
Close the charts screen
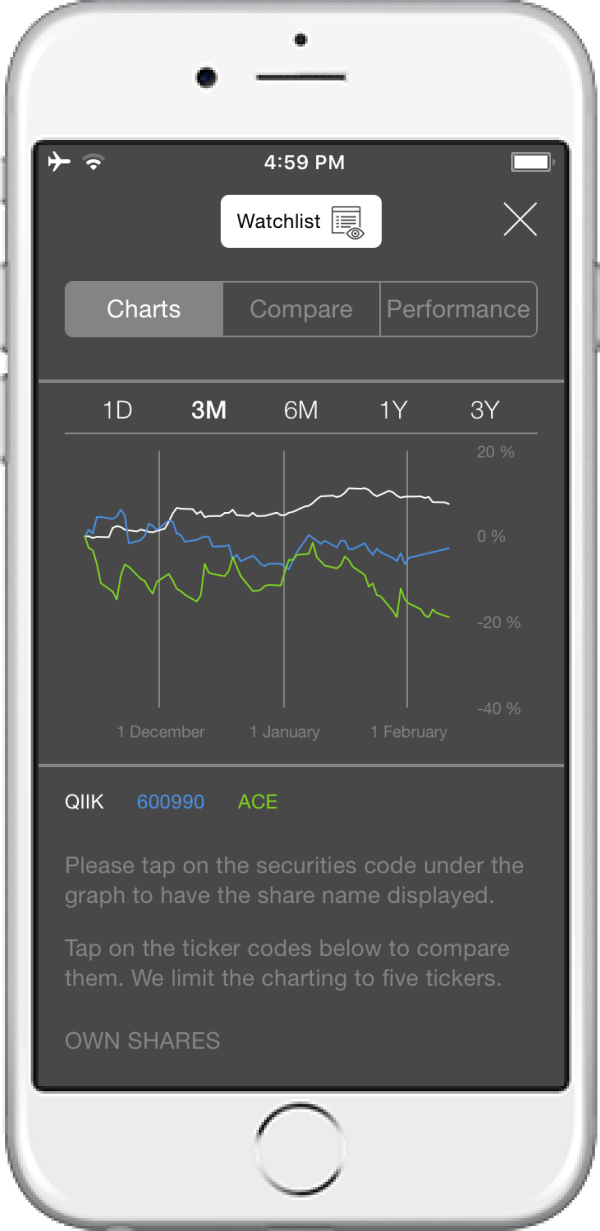(520, 219)
